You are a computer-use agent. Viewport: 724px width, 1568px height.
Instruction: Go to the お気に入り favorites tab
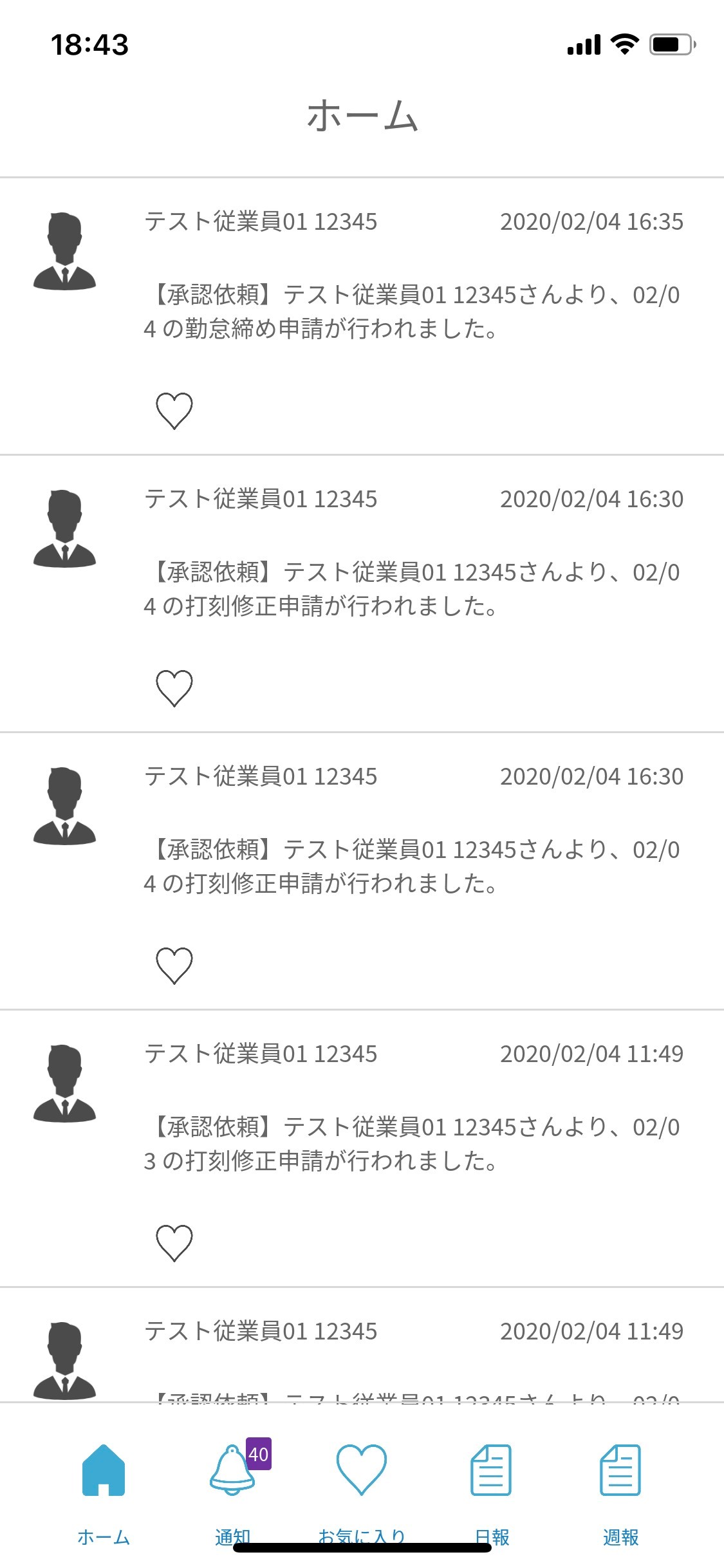point(362,1488)
